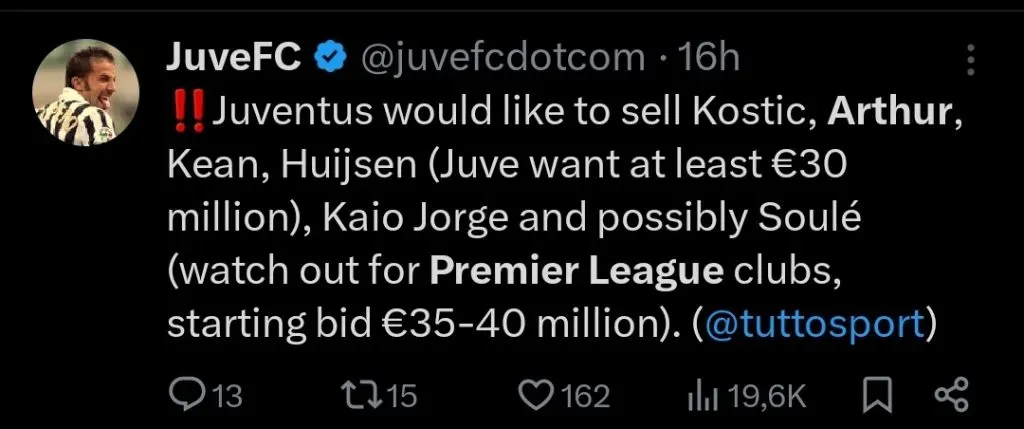The image size is (1024, 429).
Task: Bookmark the JuveFC tweet
Action: click(879, 396)
